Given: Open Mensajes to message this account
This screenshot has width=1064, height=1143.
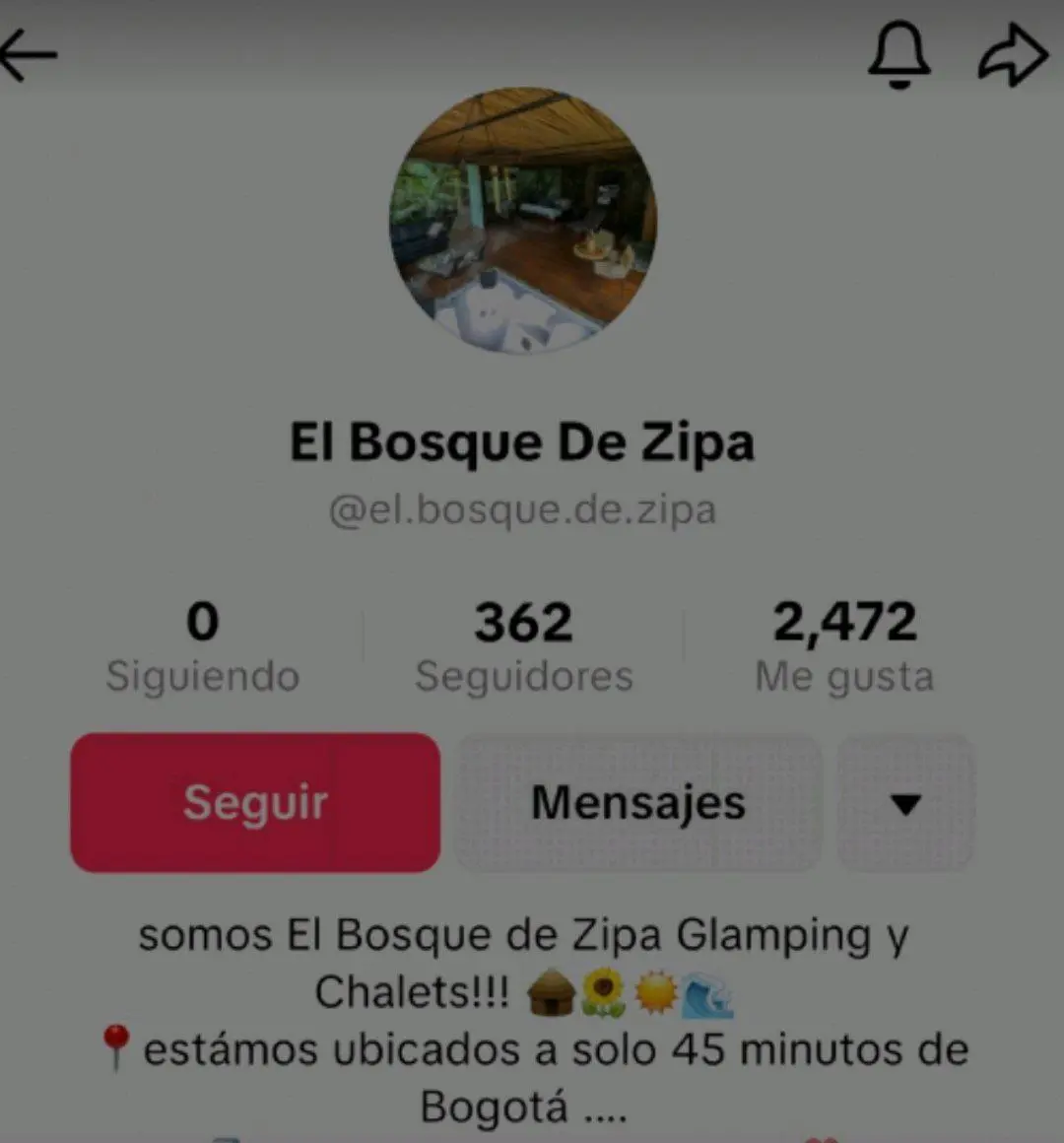Looking at the screenshot, I should (x=638, y=802).
